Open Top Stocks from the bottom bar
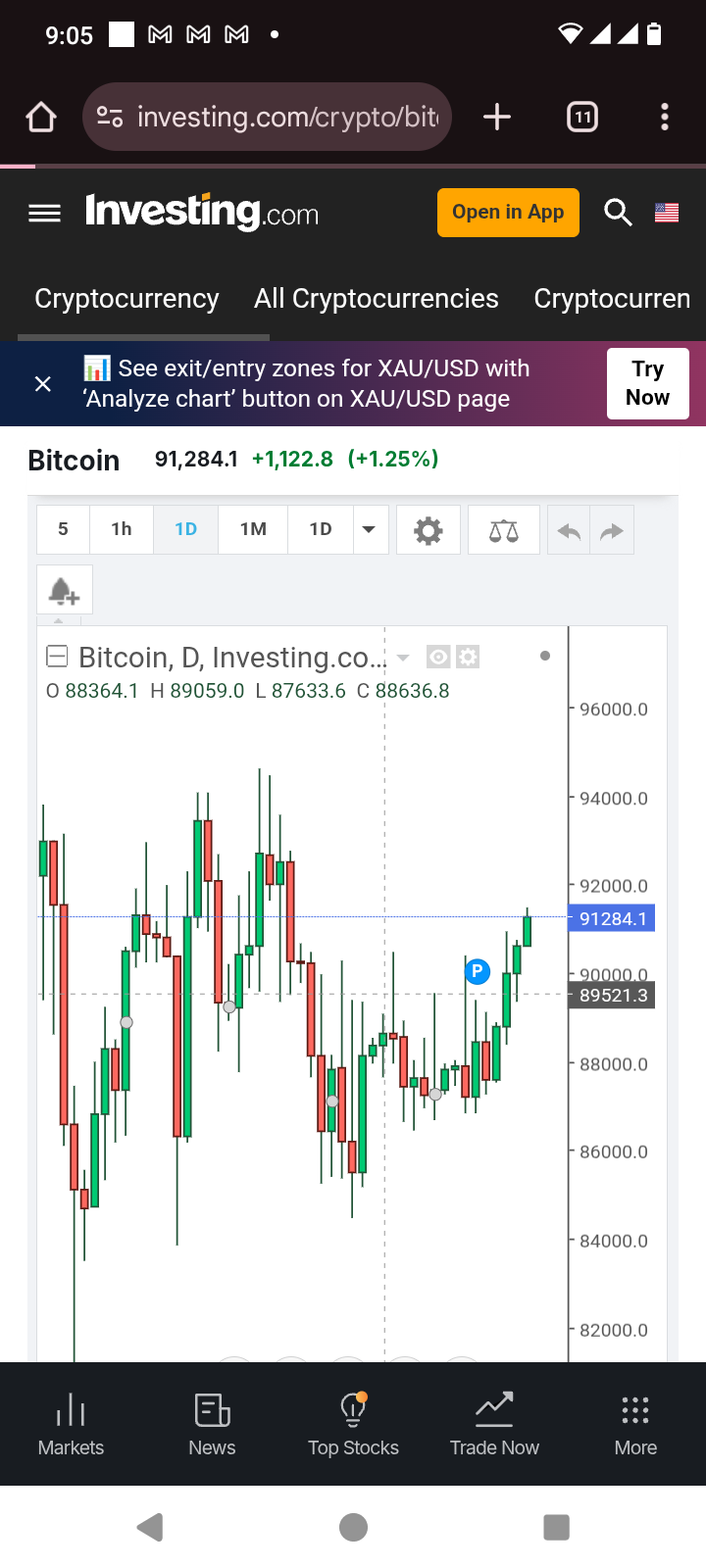The width and height of the screenshot is (706, 1568). 353,1424
